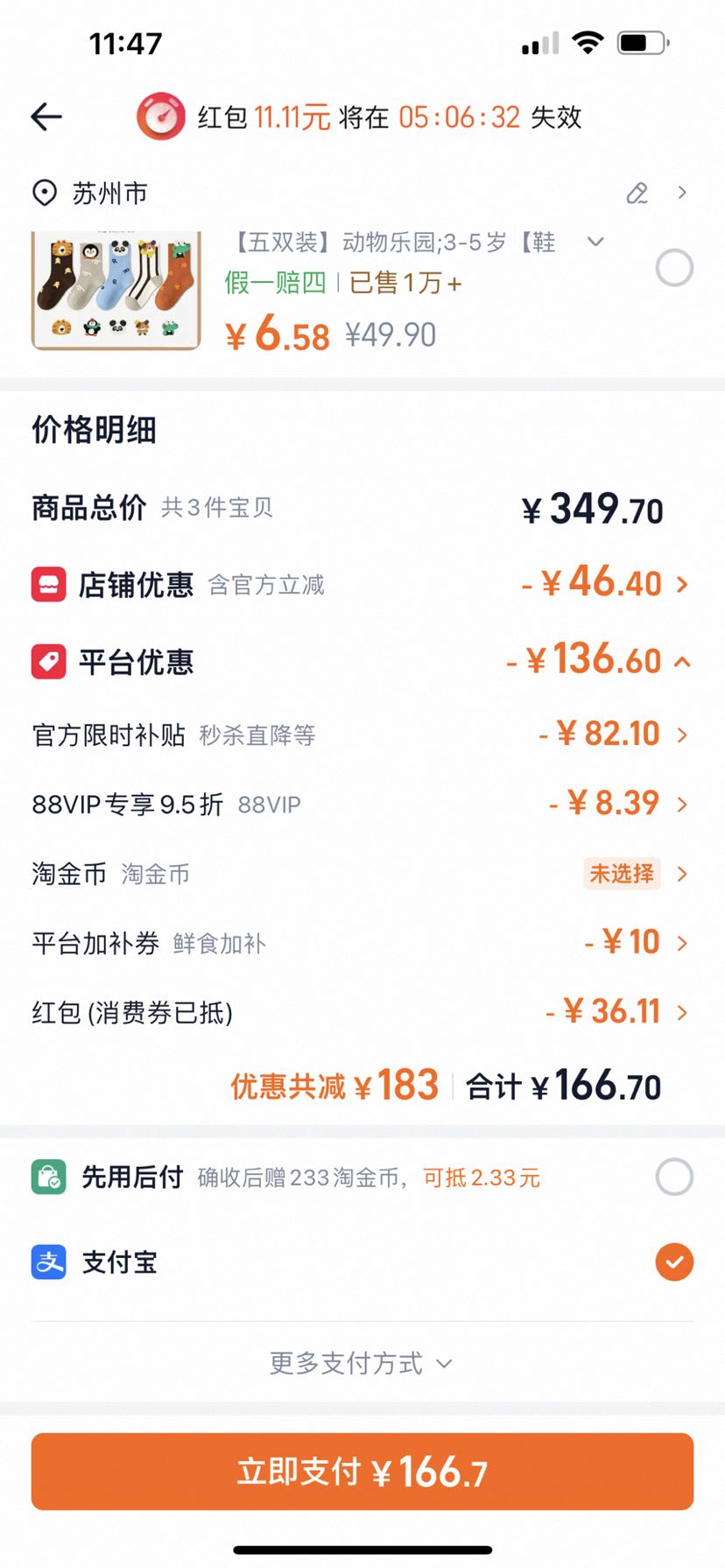
Task: View 店铺优惠 discount details
Action: pyautogui.click(x=362, y=584)
